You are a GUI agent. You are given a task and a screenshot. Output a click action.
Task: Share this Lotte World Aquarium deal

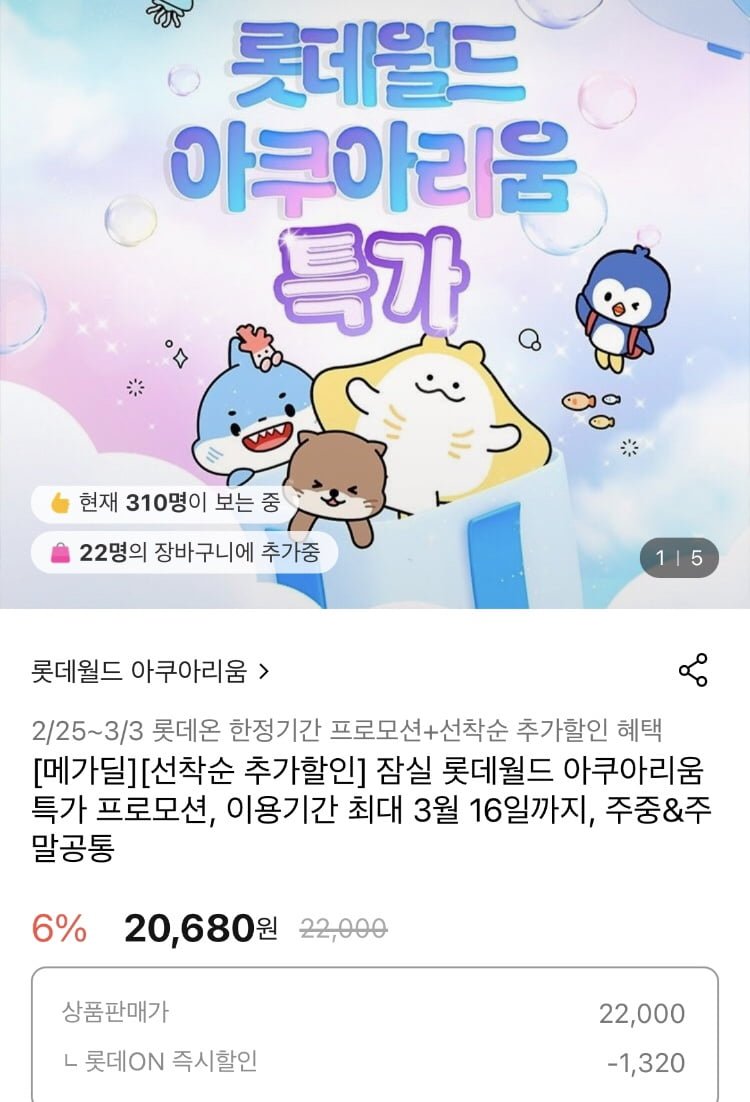pos(693,670)
